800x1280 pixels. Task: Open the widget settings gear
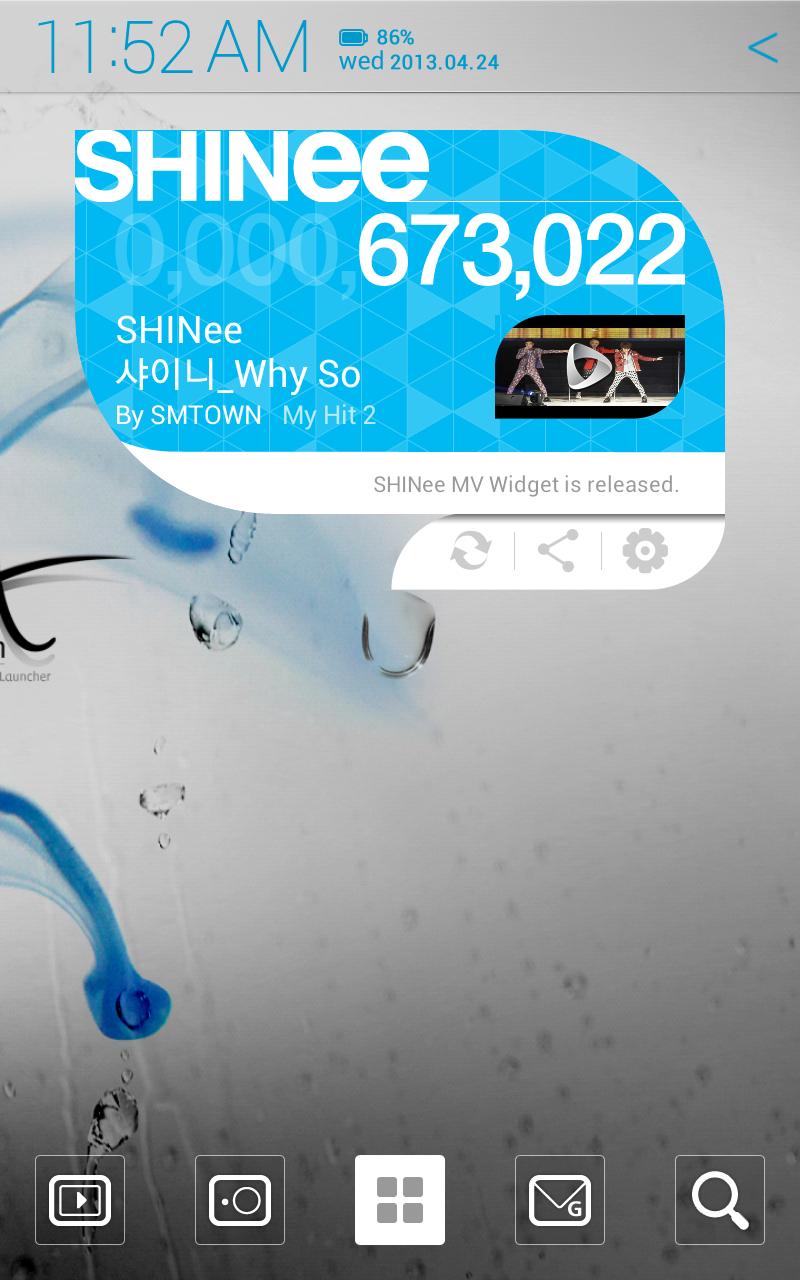tap(645, 551)
